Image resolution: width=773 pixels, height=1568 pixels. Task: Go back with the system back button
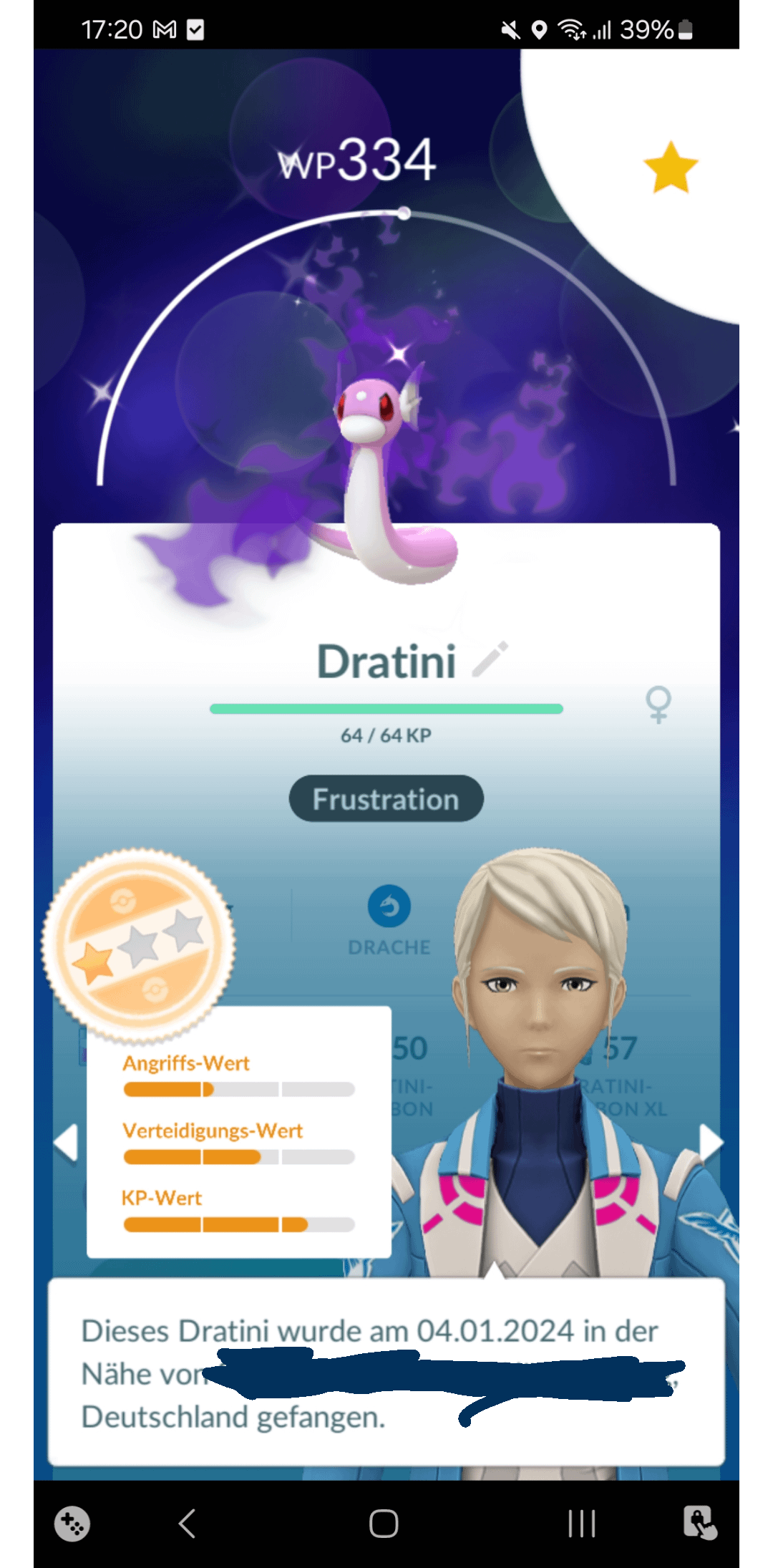pos(188,1523)
